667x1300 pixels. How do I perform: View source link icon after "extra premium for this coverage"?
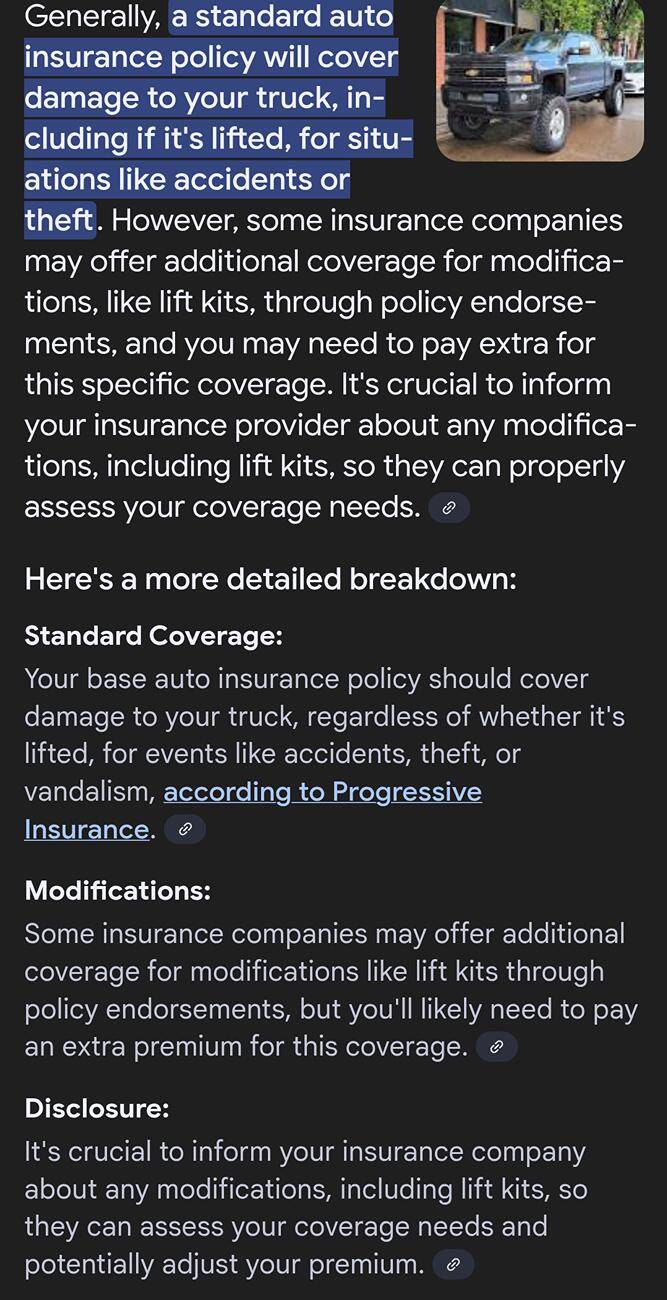tap(497, 1047)
